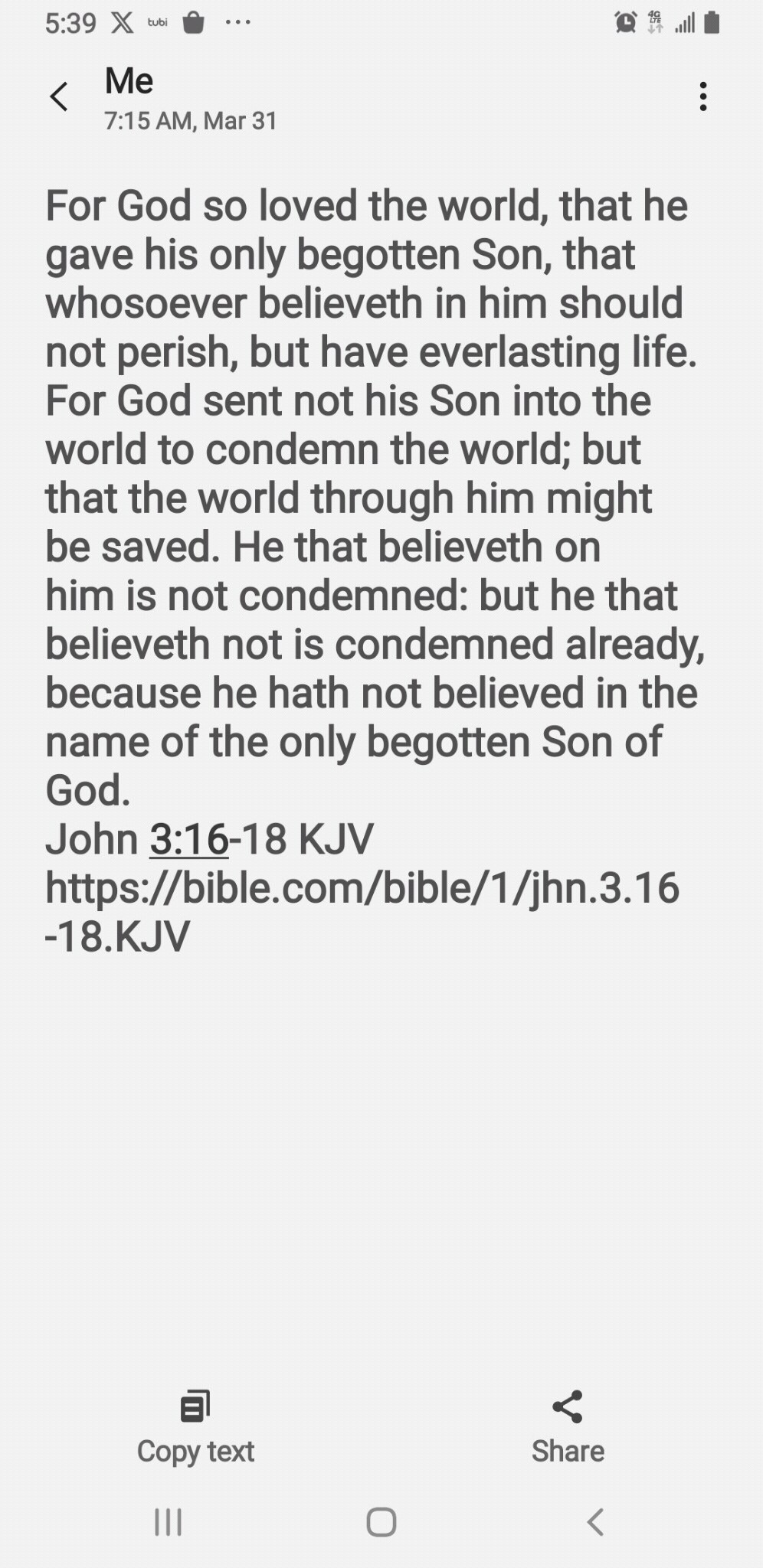Tap the underlined 3:16 link
This screenshot has height=1568, width=763.
pos(188,838)
